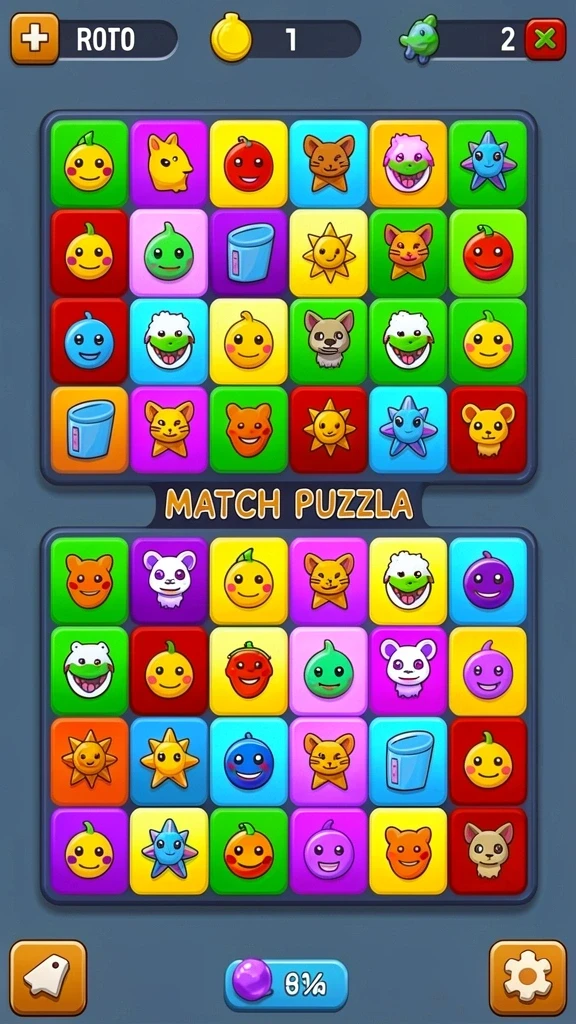Select the yellow bear on red tile
This screenshot has height=1024, width=576.
coord(488,430)
